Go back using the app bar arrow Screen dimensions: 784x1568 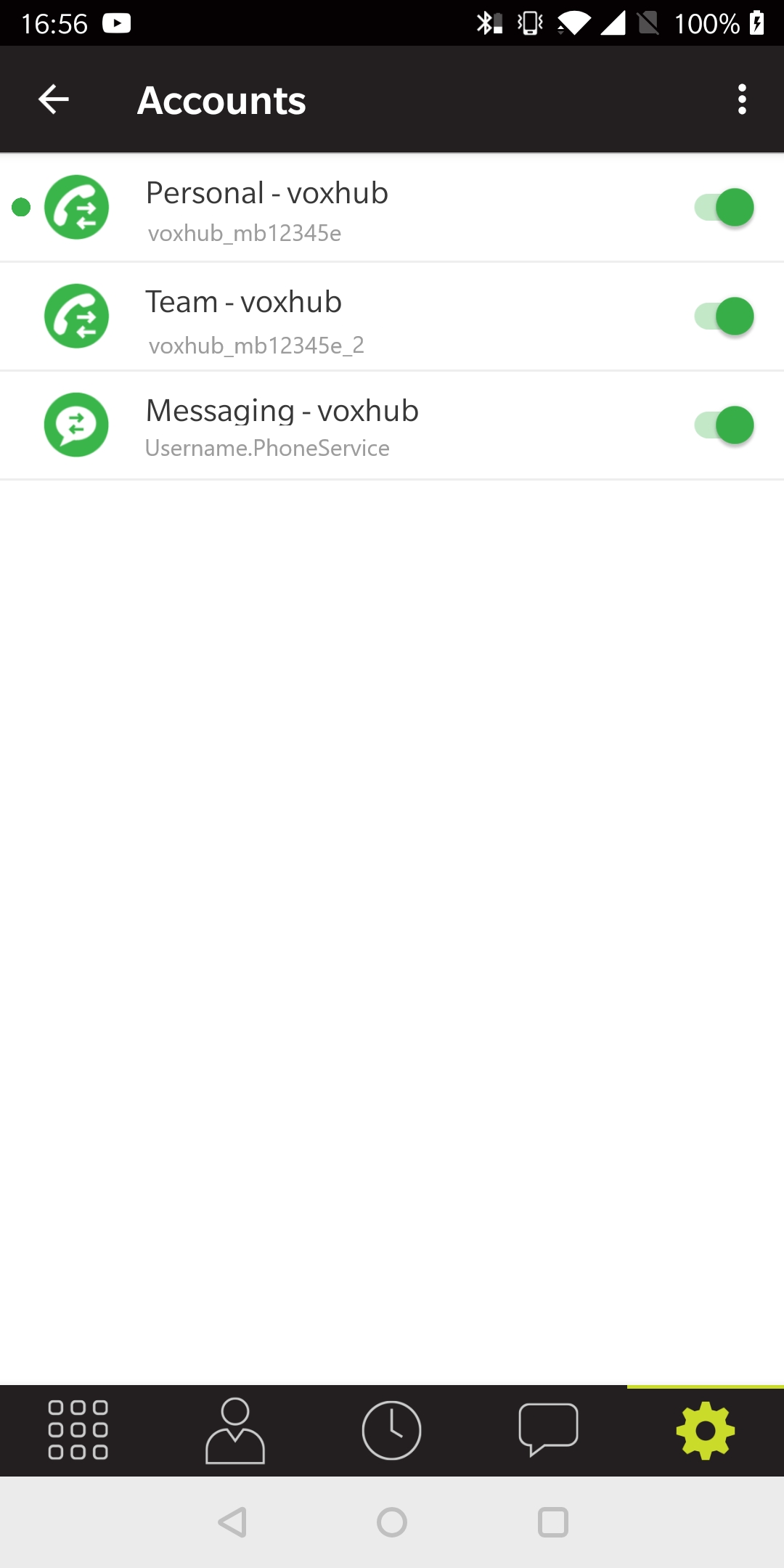54,99
